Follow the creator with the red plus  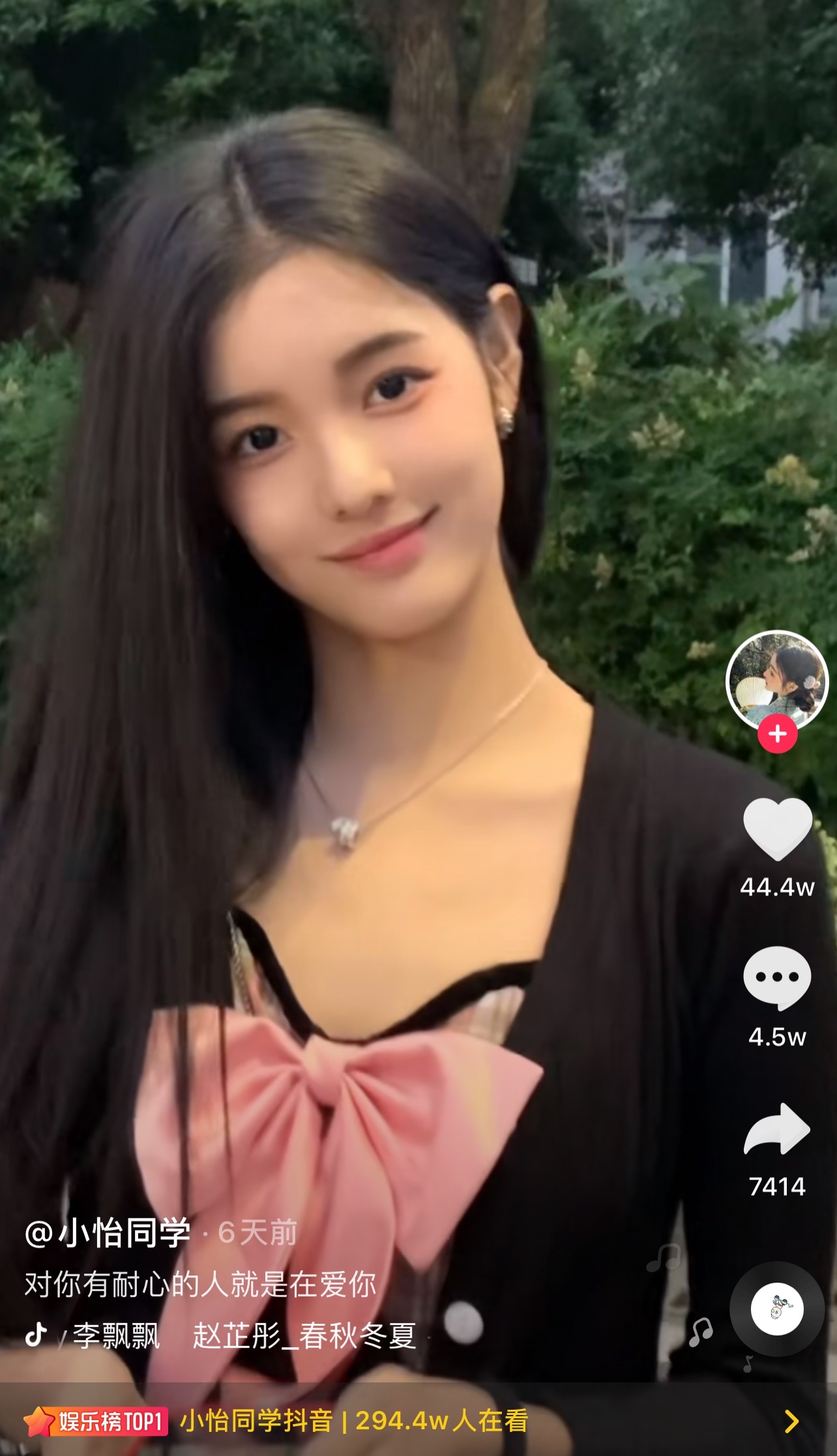click(777, 735)
